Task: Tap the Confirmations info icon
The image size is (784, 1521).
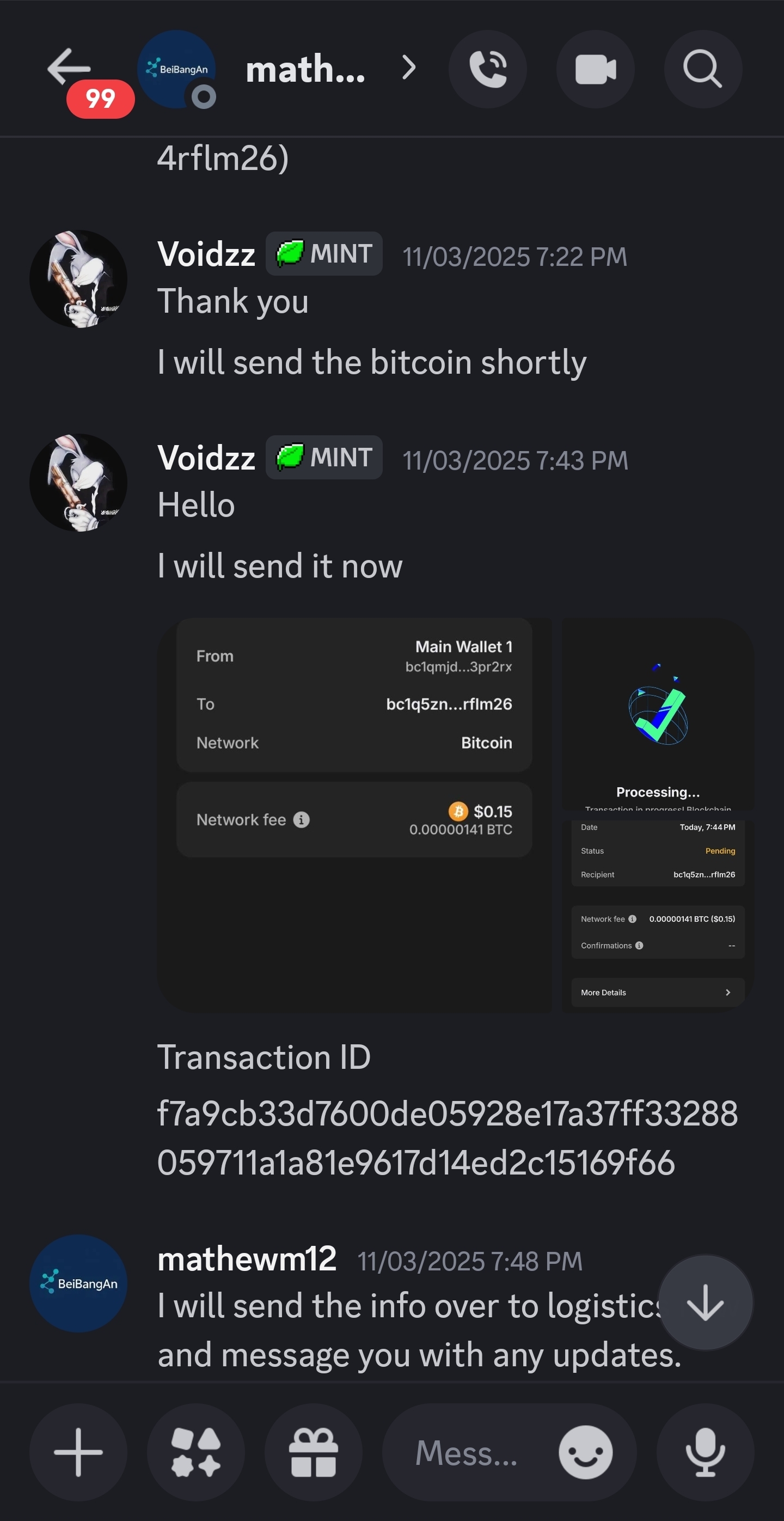Action: tap(639, 945)
